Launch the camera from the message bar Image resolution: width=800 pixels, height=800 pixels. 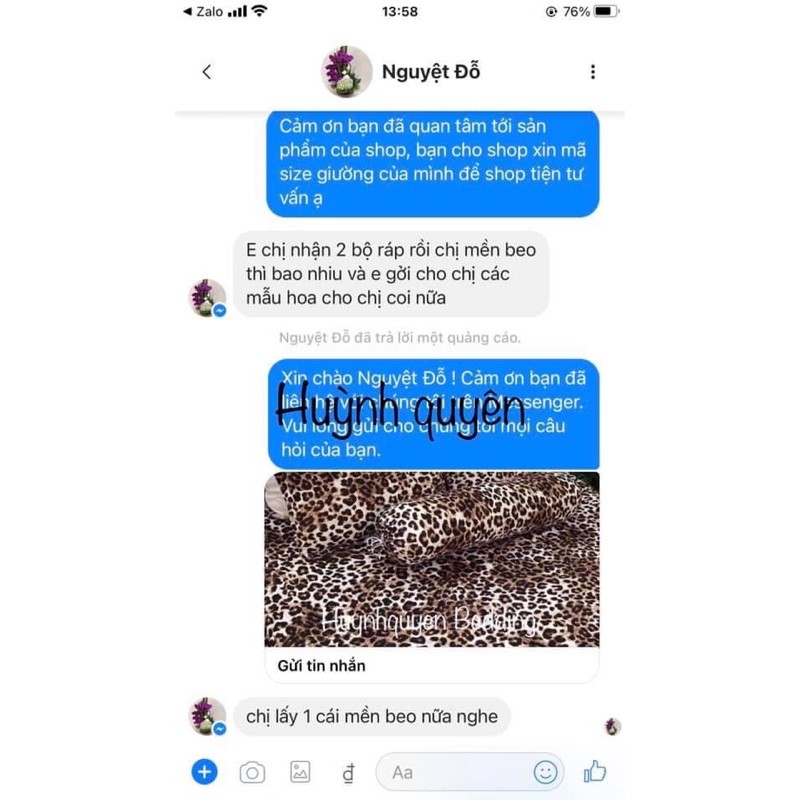click(252, 772)
